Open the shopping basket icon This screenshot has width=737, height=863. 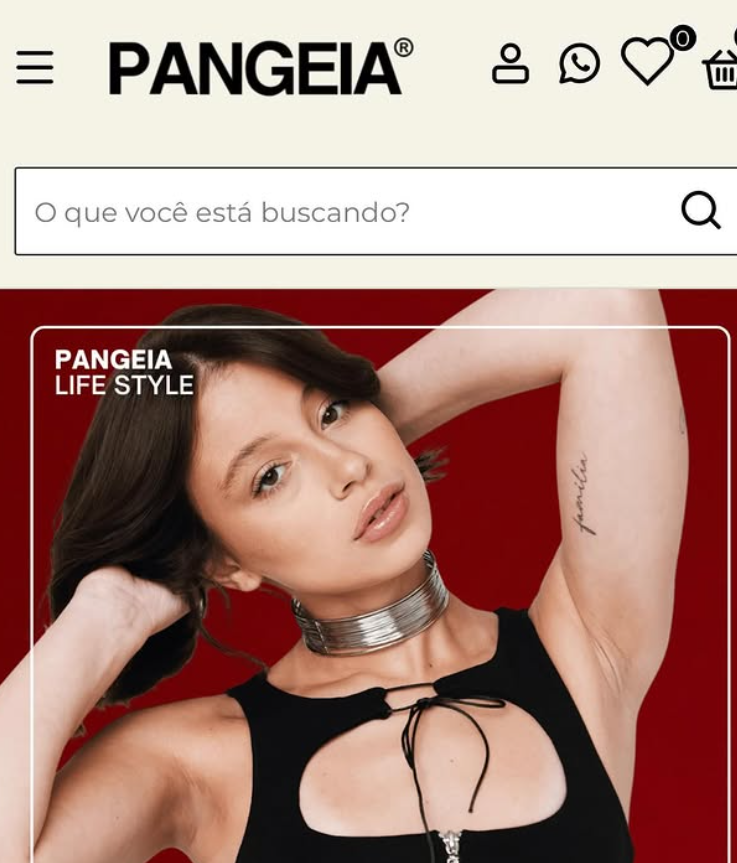tap(722, 72)
